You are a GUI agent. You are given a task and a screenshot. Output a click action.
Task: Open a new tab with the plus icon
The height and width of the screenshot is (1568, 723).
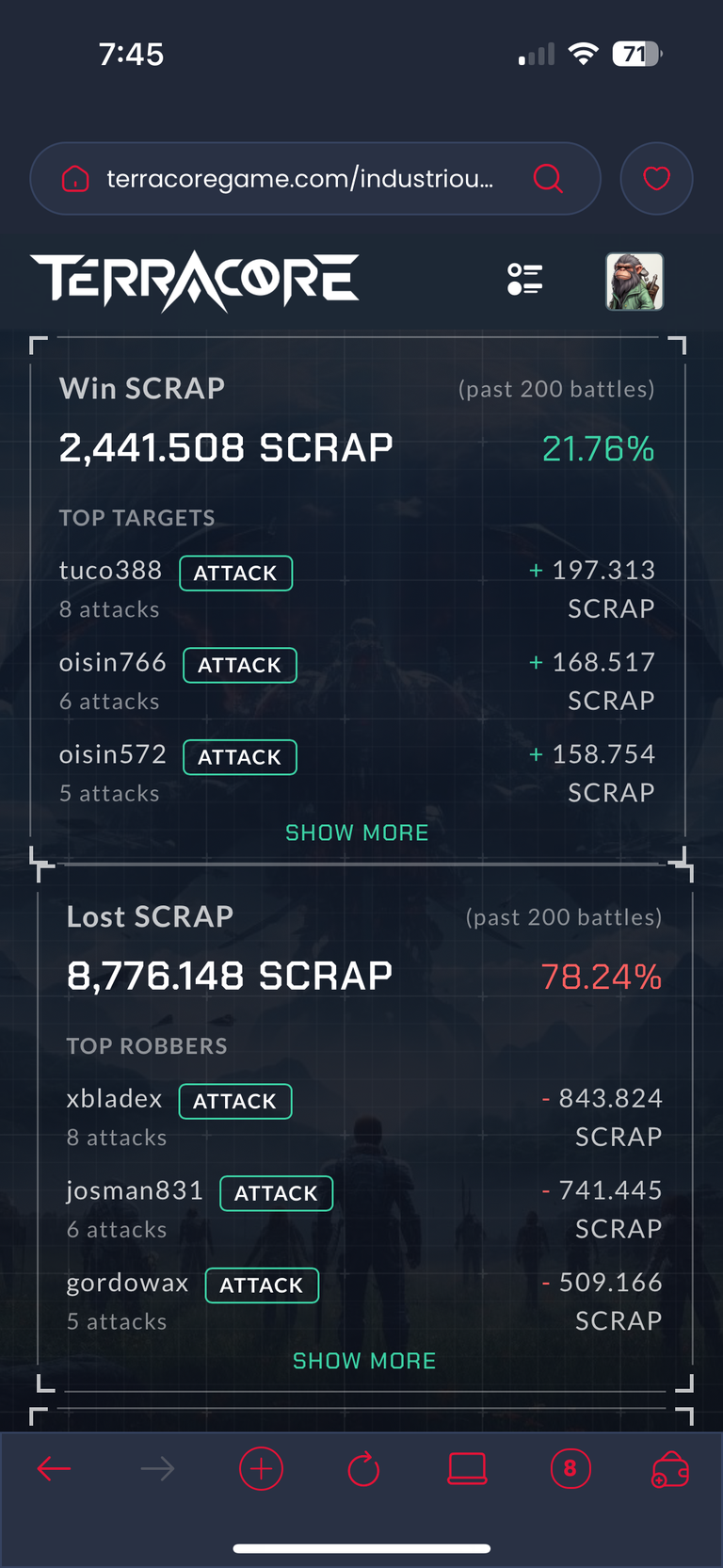pyautogui.click(x=261, y=1468)
